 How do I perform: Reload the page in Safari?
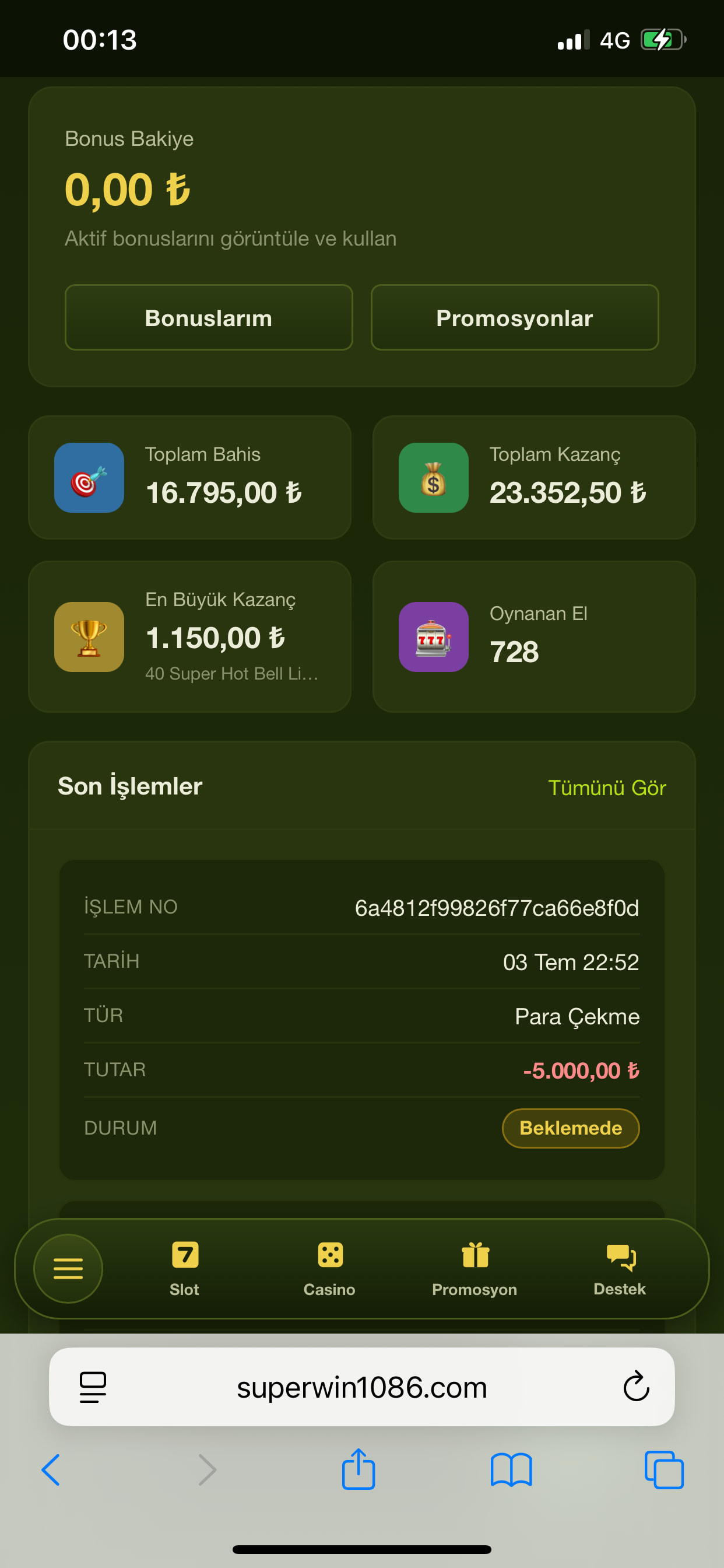click(x=637, y=1387)
